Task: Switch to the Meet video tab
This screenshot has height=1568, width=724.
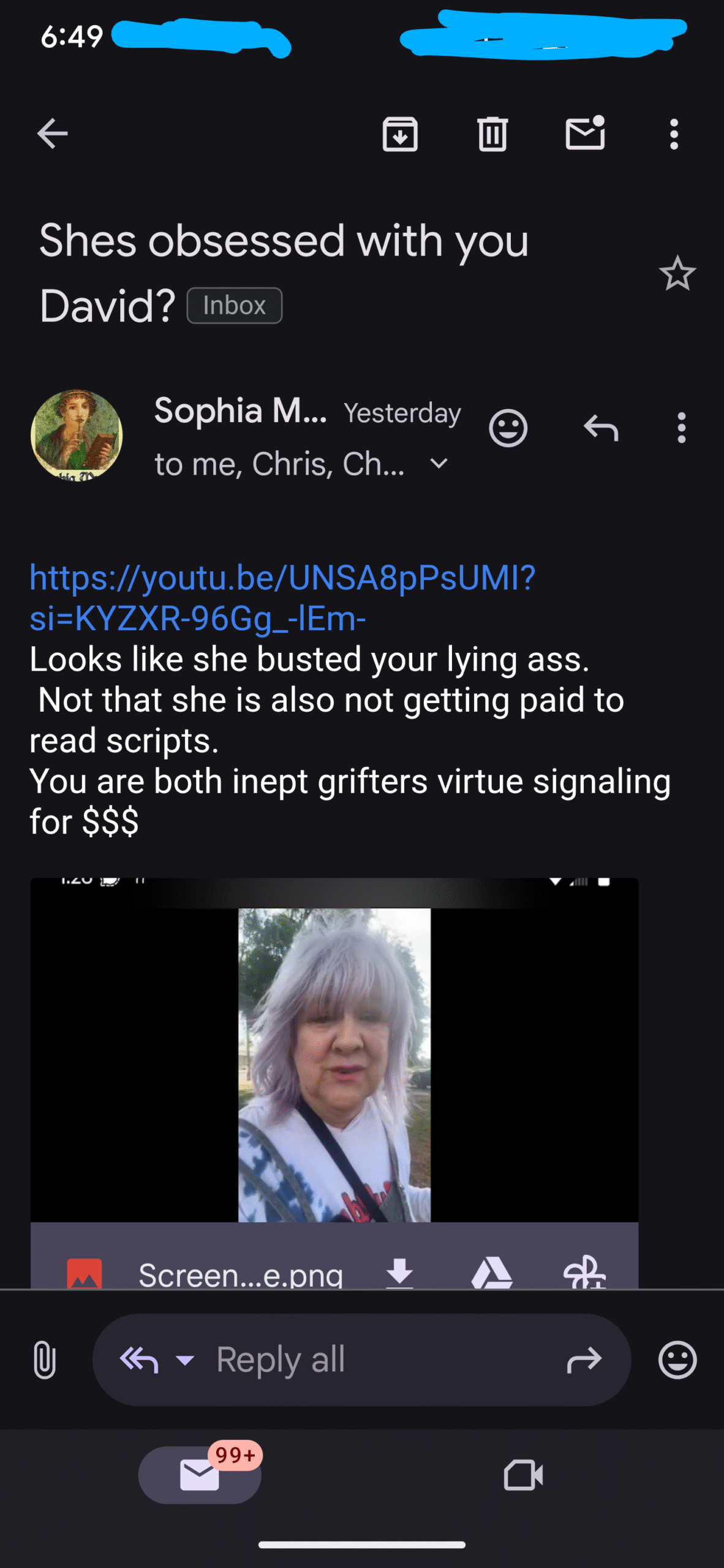Action: click(x=523, y=1475)
